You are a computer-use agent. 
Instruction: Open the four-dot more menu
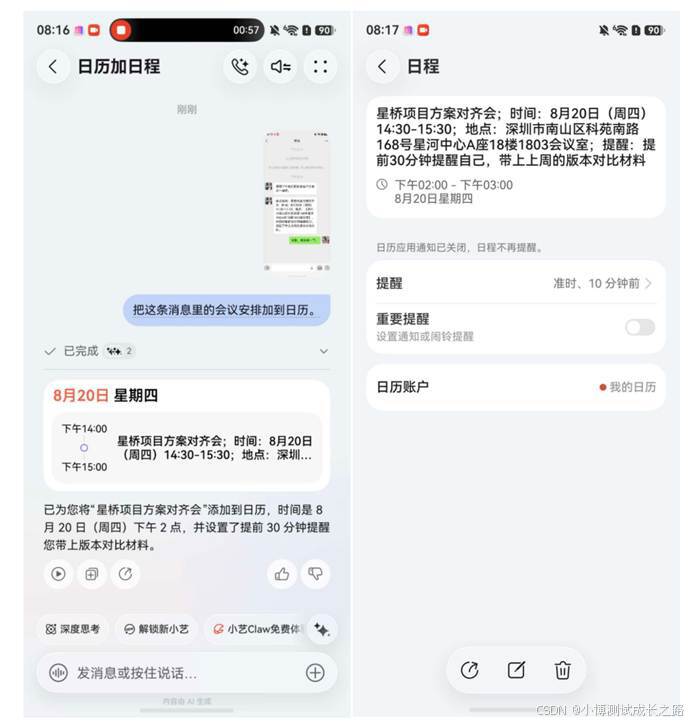point(320,66)
